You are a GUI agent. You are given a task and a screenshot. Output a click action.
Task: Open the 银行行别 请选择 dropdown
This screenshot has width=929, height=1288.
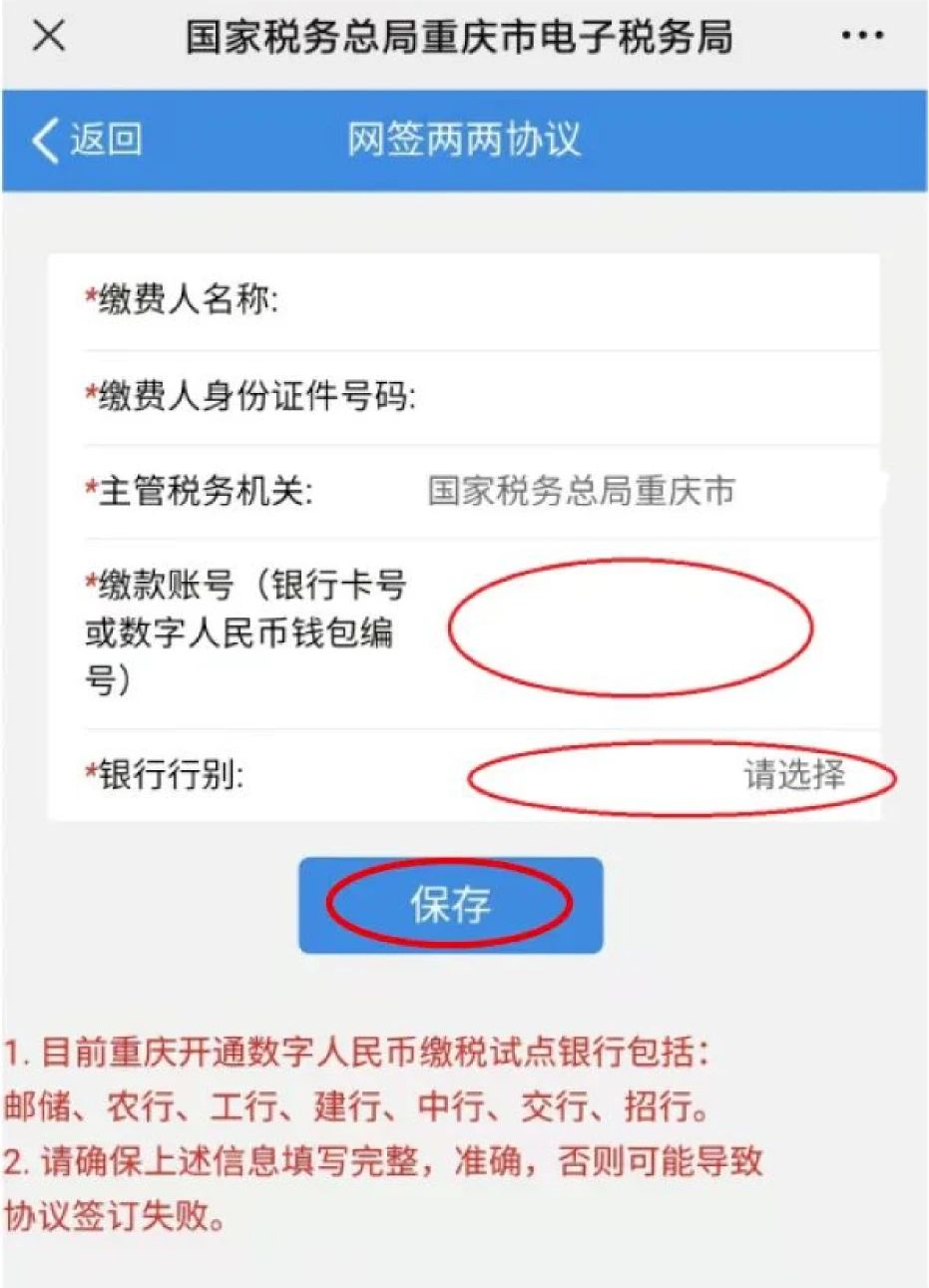[793, 775]
